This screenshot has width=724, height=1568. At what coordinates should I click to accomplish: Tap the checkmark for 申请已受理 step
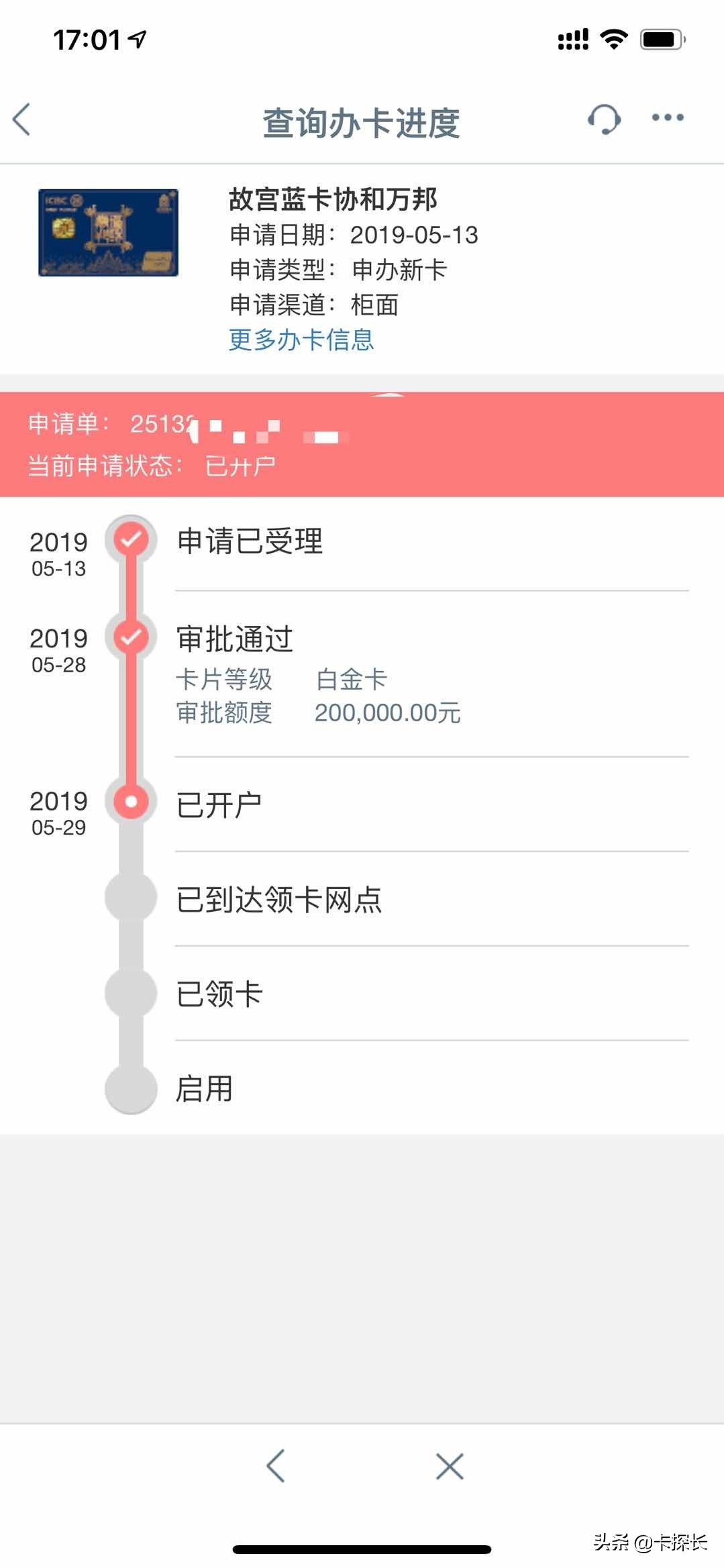click(130, 537)
